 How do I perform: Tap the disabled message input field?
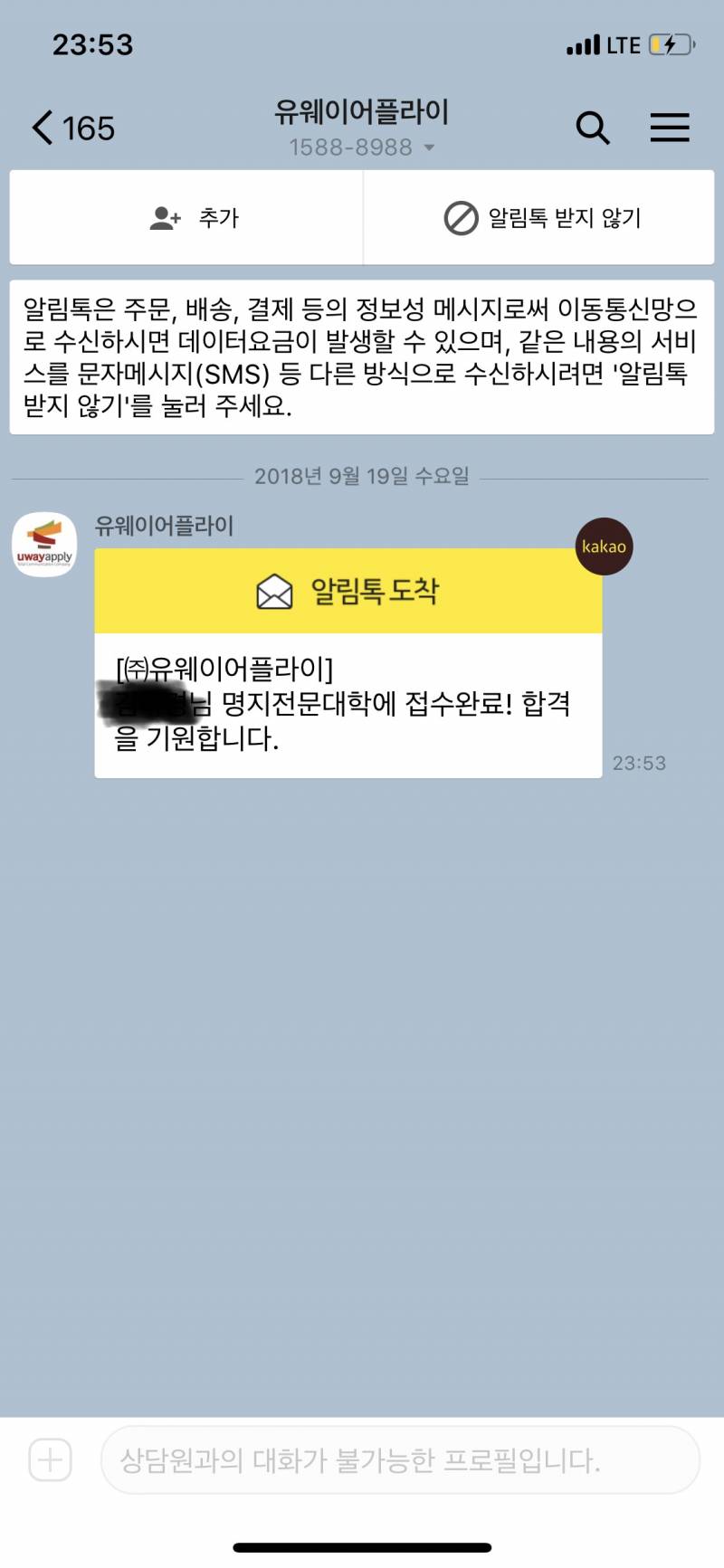[x=400, y=1459]
